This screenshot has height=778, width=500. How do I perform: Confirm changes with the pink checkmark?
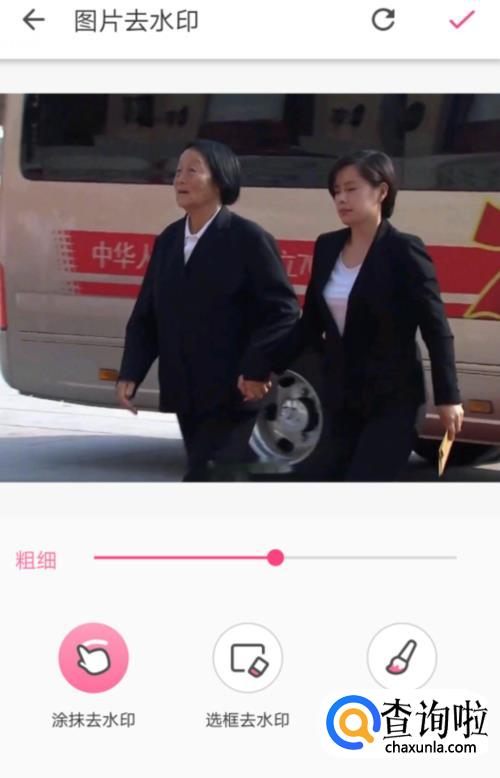coord(462,19)
